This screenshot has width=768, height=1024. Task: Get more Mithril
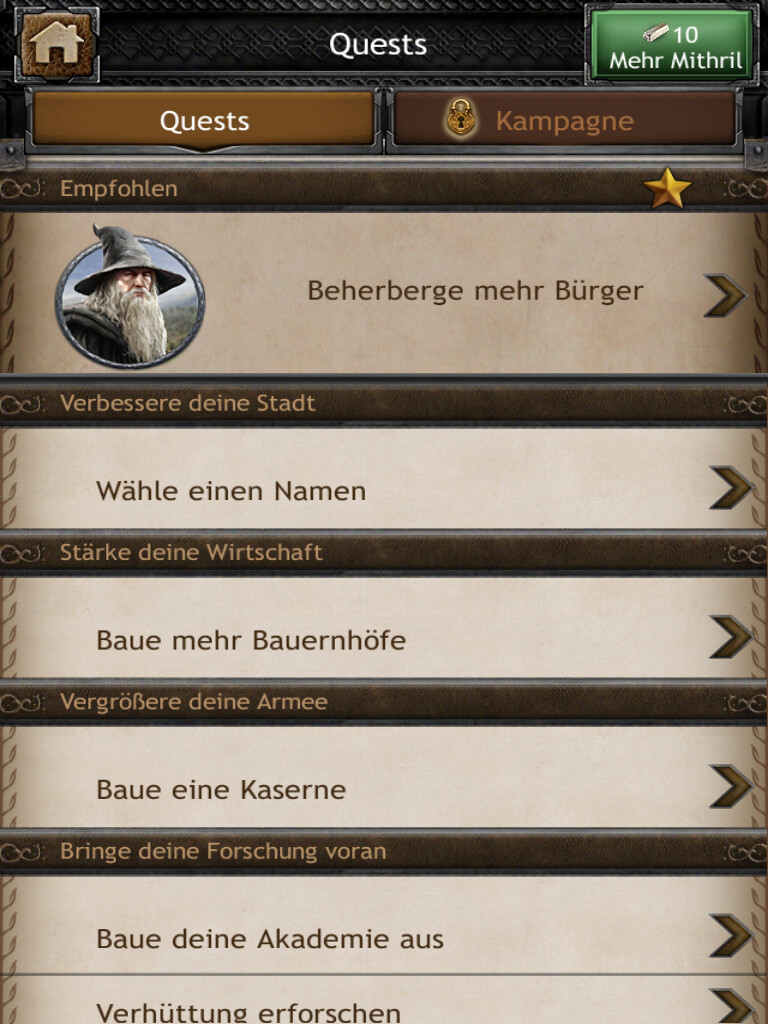(677, 46)
